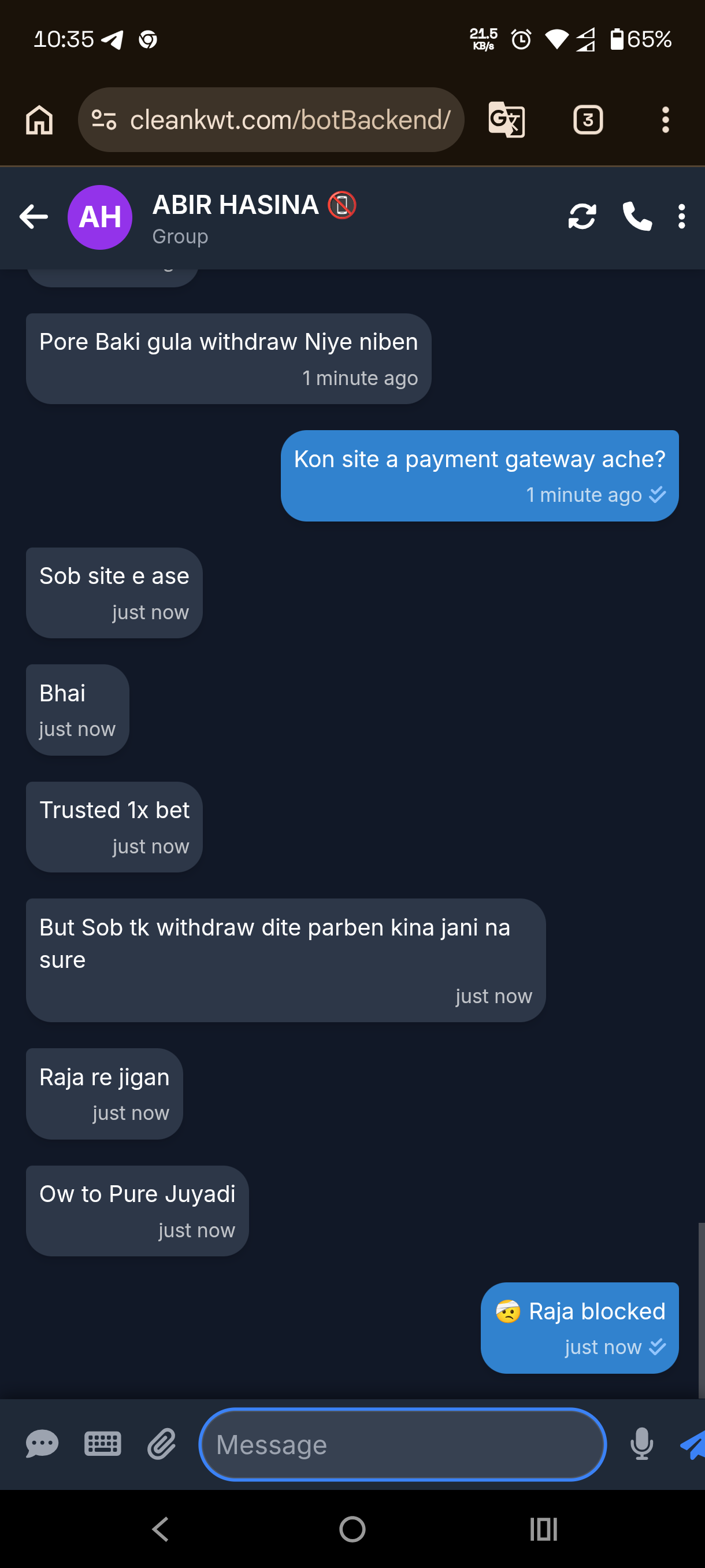
Task: Open the browser home page
Action: (39, 120)
